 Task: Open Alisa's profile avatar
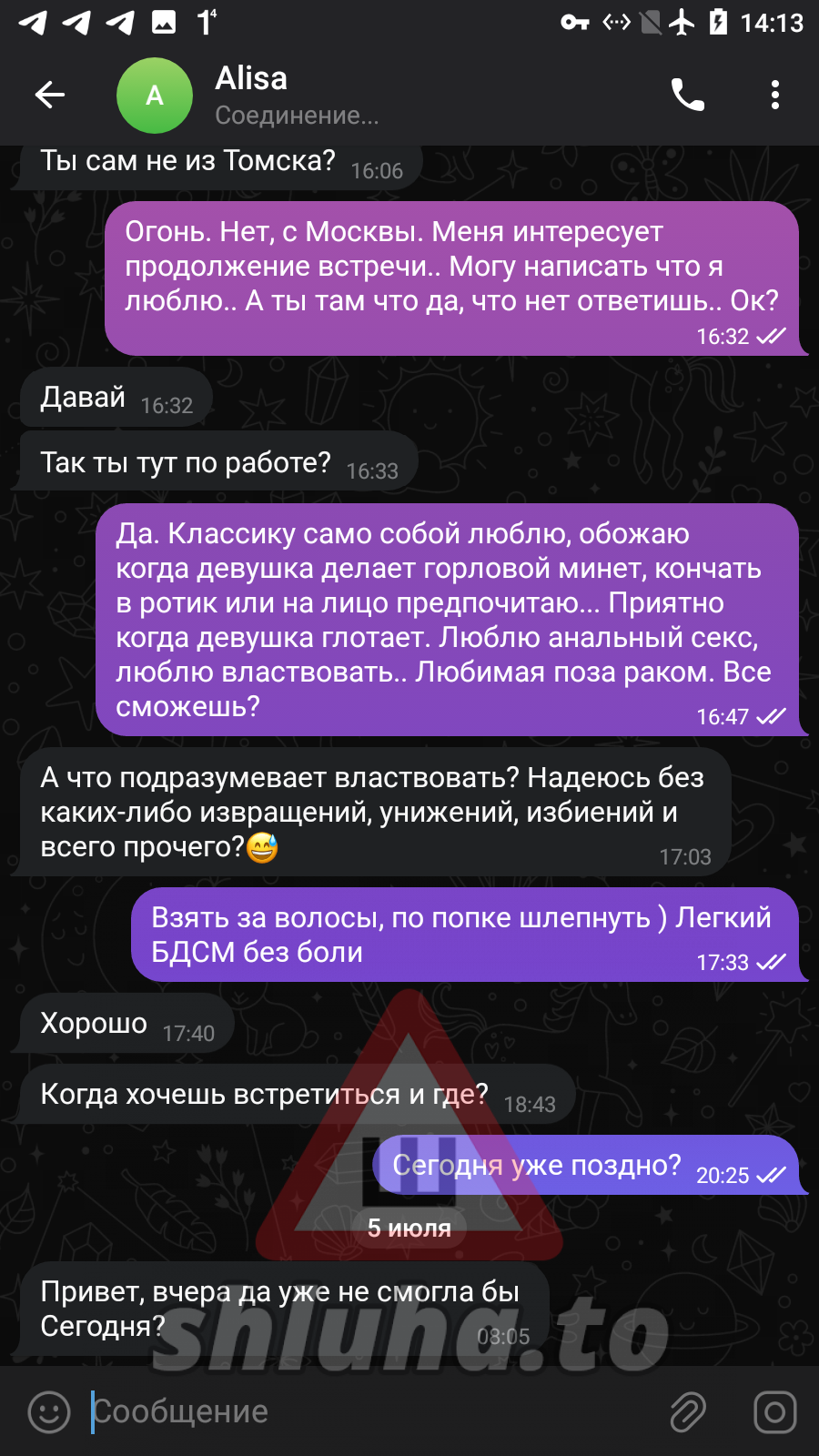(155, 95)
